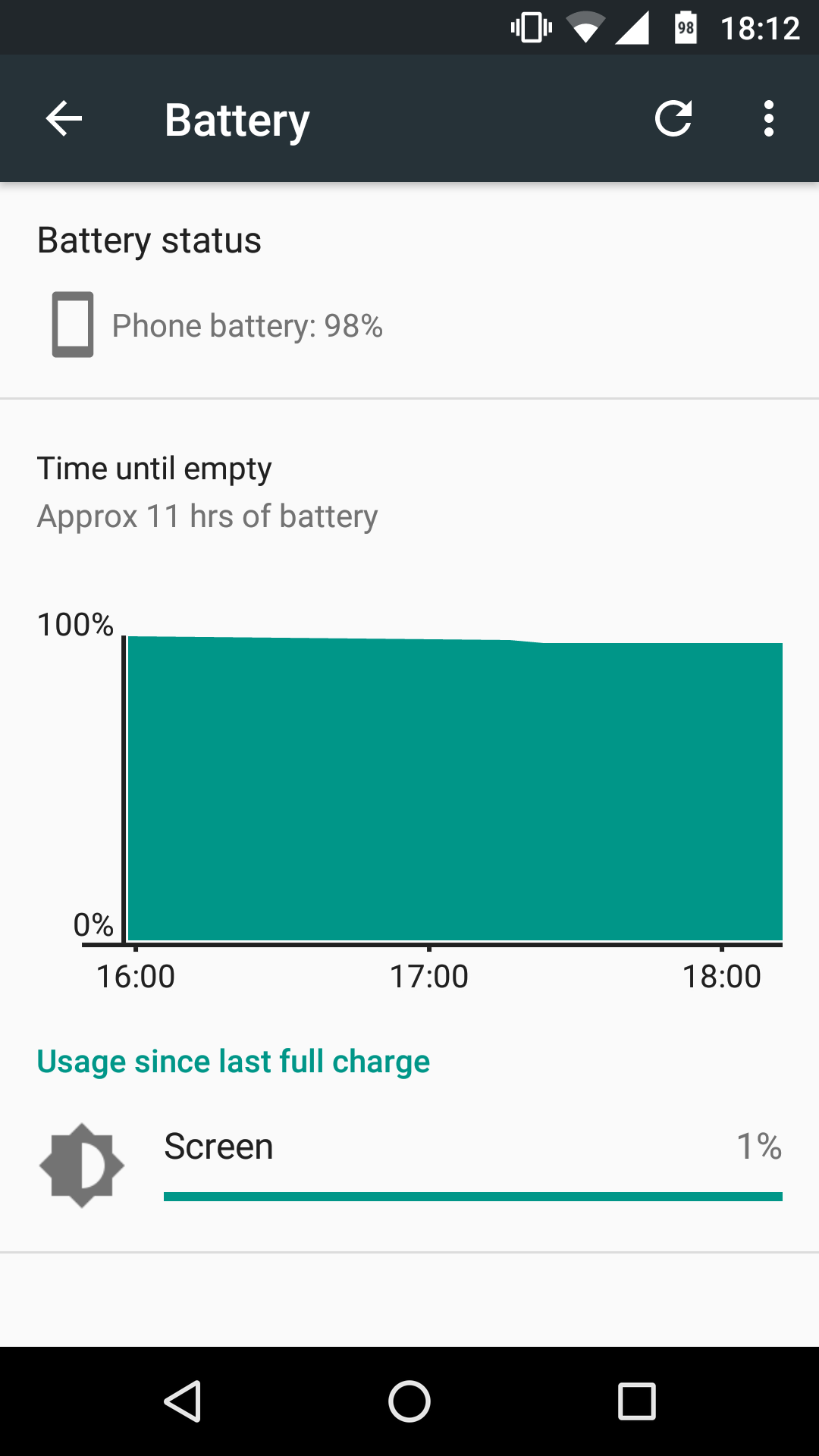Open Screen battery usage details
819x1456 pixels.
pos(409,1165)
